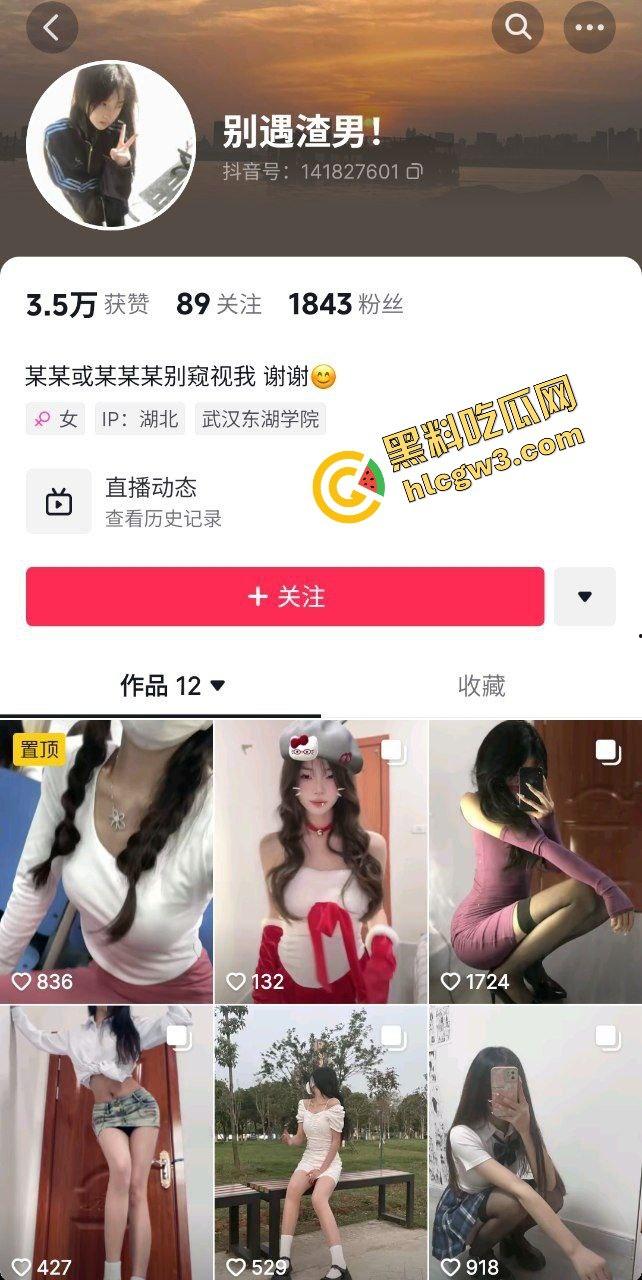Copy the Douyin ID 141827601

(x=414, y=172)
